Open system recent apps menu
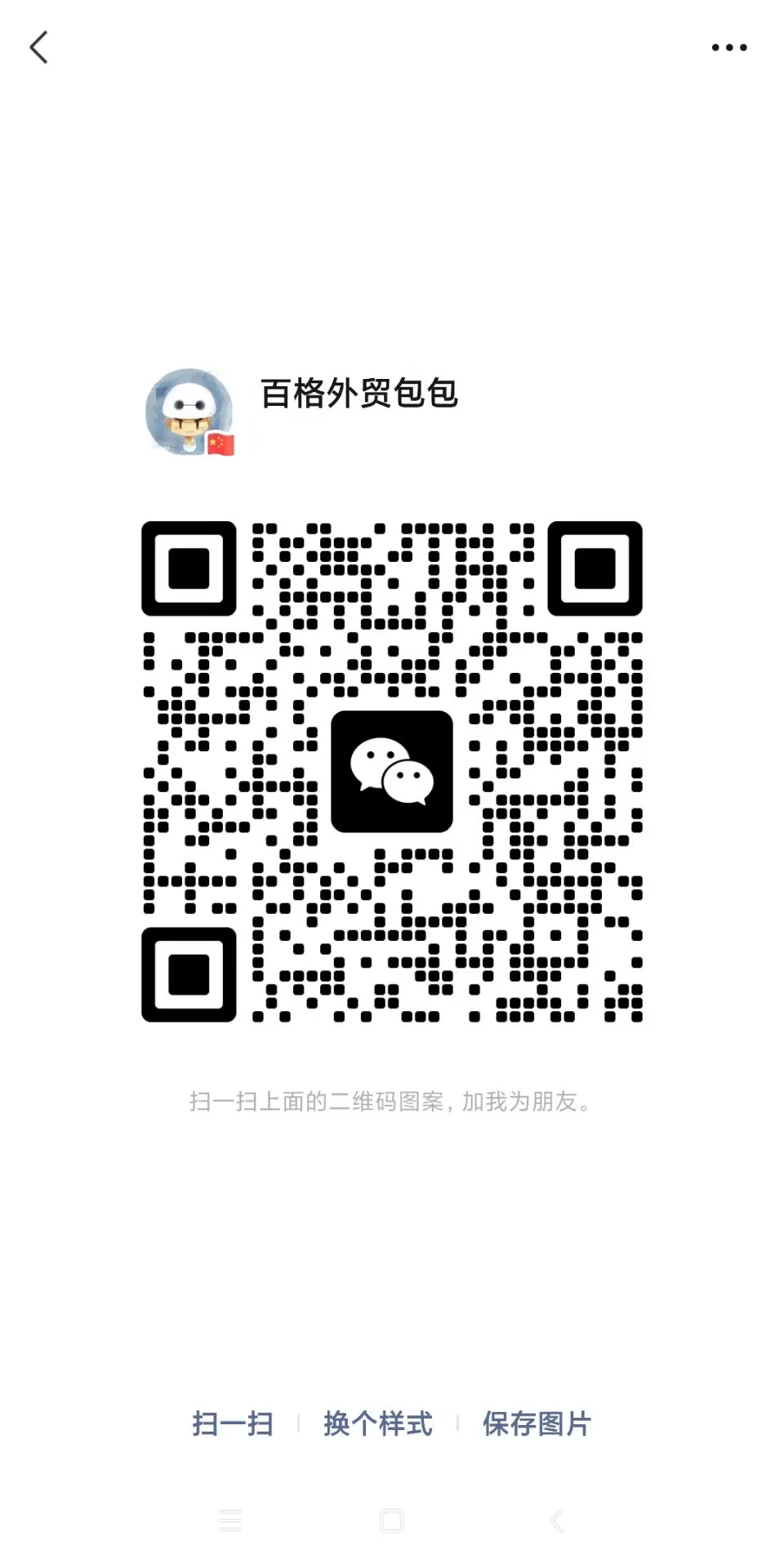 click(x=230, y=1521)
